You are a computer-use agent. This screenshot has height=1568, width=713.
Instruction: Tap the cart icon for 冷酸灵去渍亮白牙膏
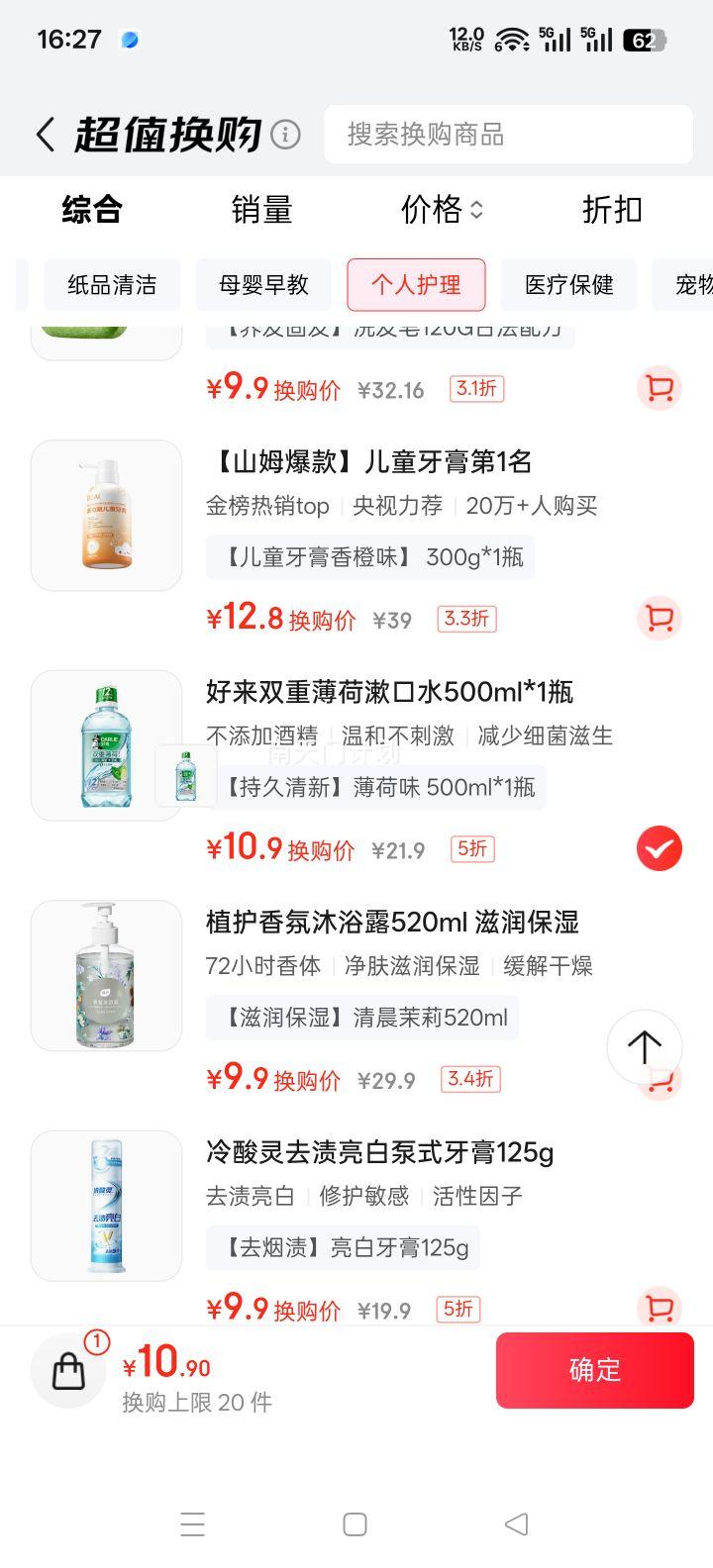tap(659, 1309)
